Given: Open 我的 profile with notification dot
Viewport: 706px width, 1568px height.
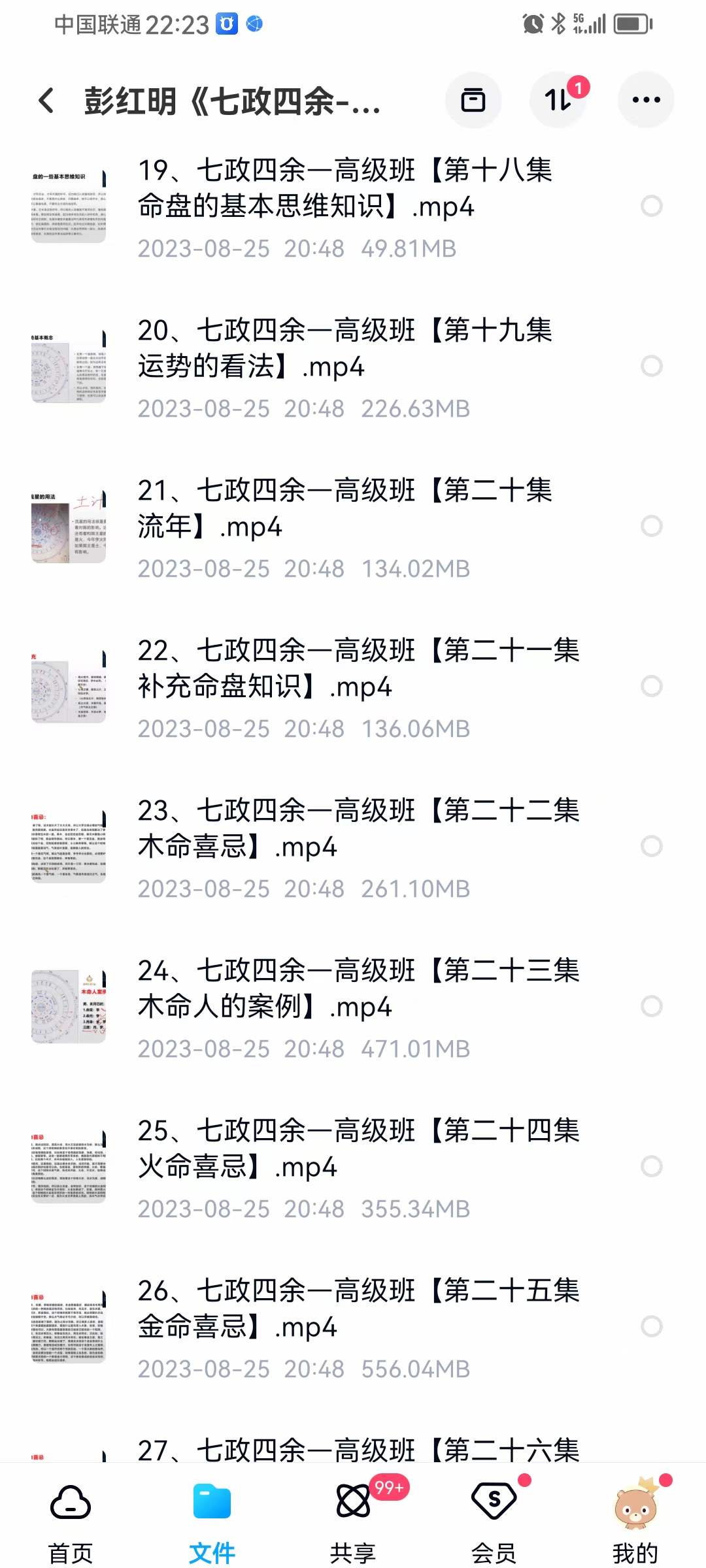Looking at the screenshot, I should click(x=633, y=1502).
